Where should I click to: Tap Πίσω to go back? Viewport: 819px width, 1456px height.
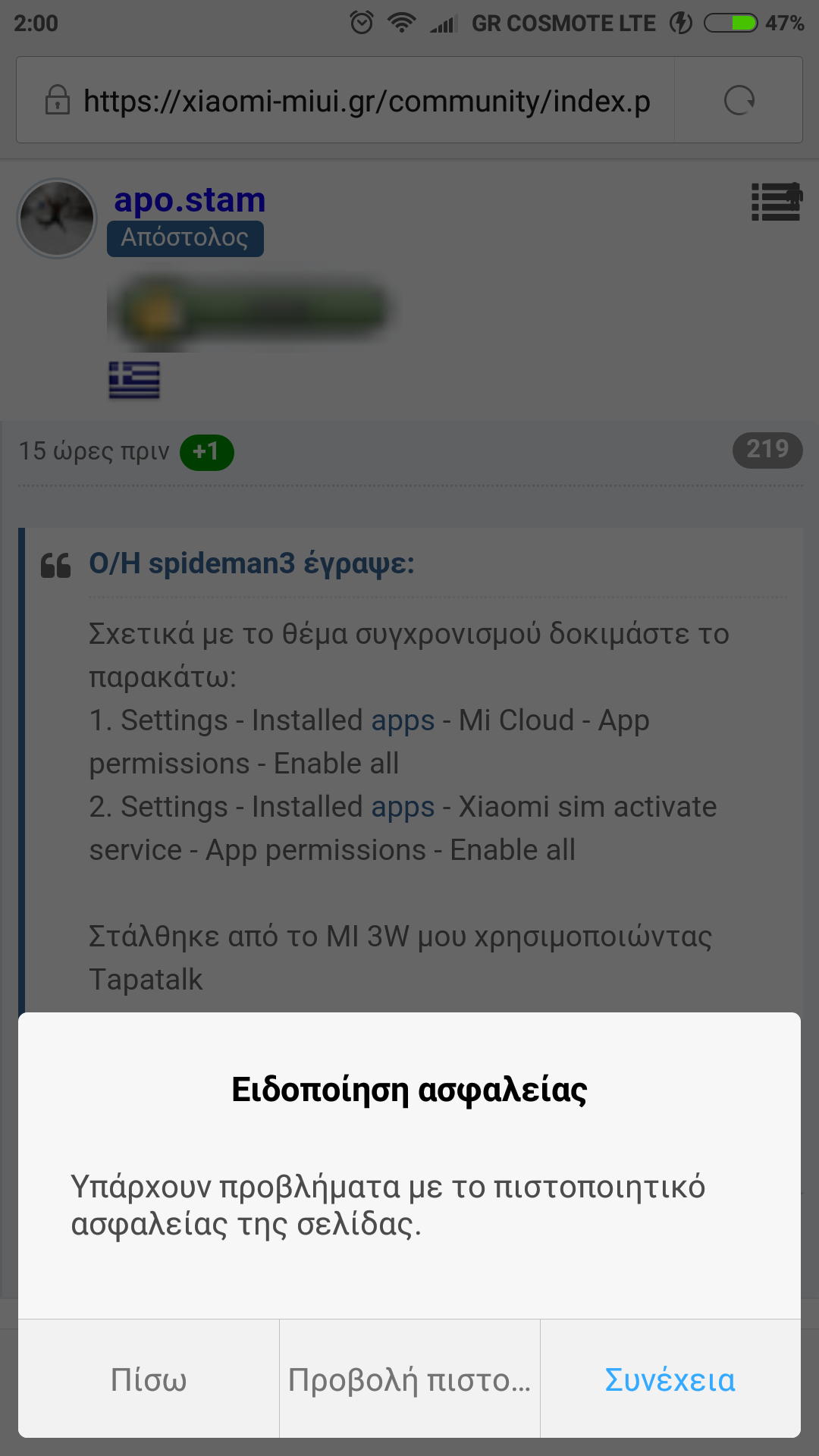149,1379
